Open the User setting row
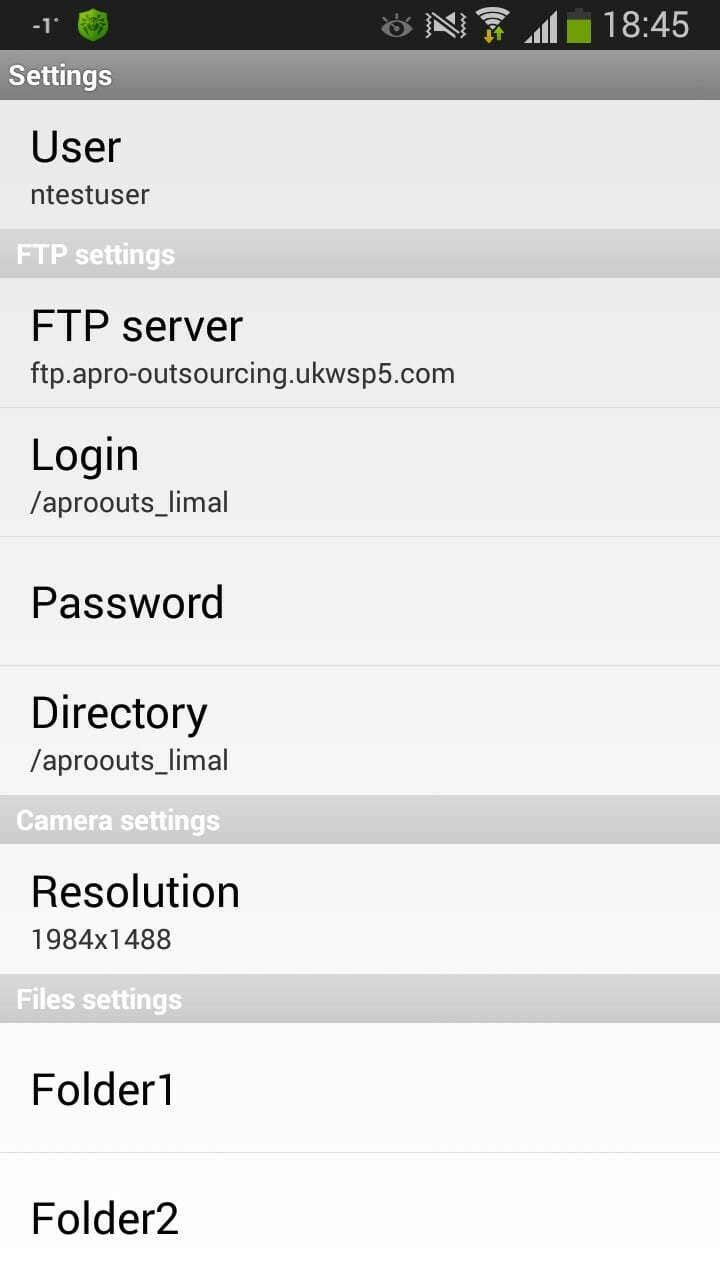The width and height of the screenshot is (720, 1280). tap(360, 165)
